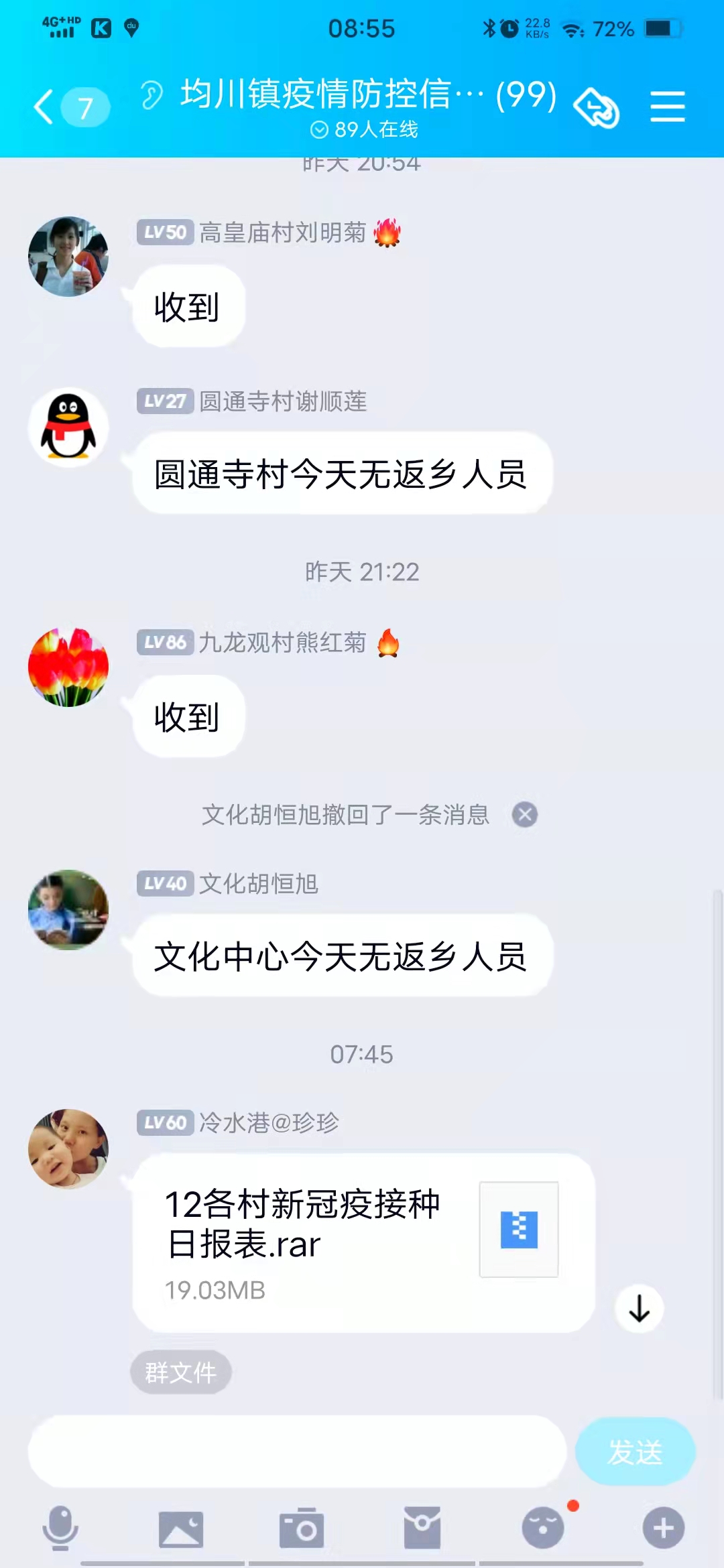The image size is (724, 1568).
Task: Jump to latest messages with down arrow
Action: click(640, 1308)
